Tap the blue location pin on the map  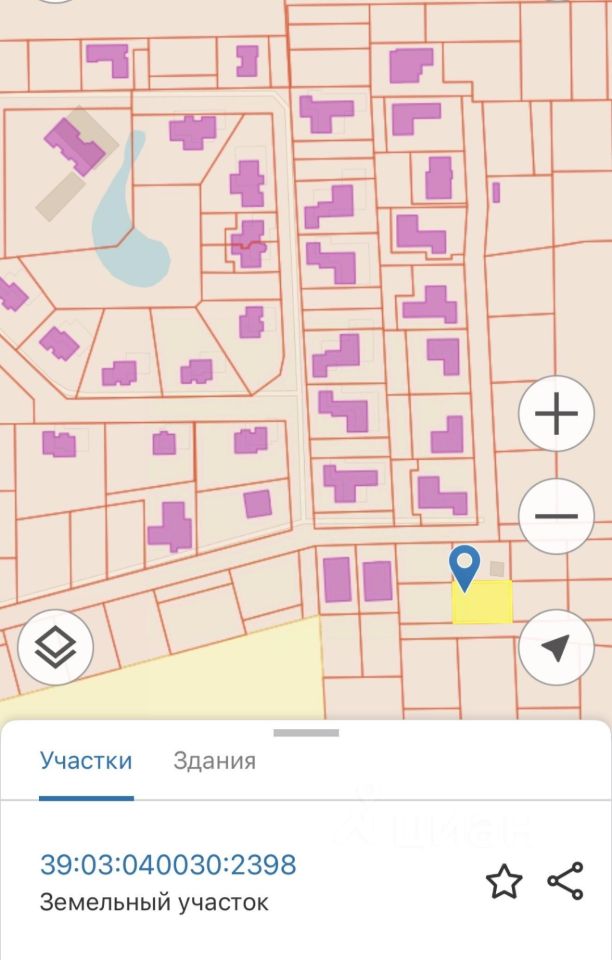point(464,566)
